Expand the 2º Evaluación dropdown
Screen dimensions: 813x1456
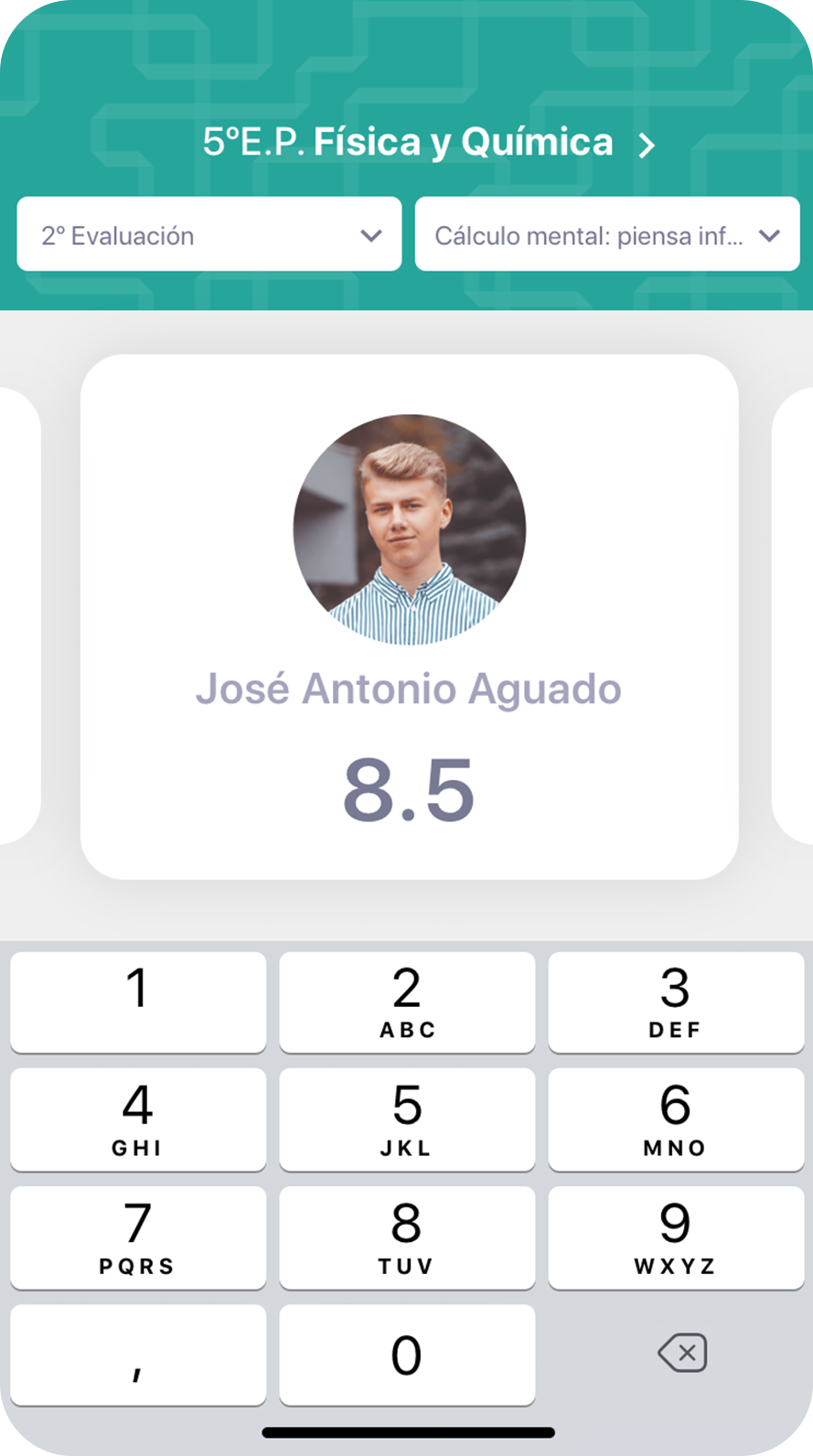pos(209,235)
